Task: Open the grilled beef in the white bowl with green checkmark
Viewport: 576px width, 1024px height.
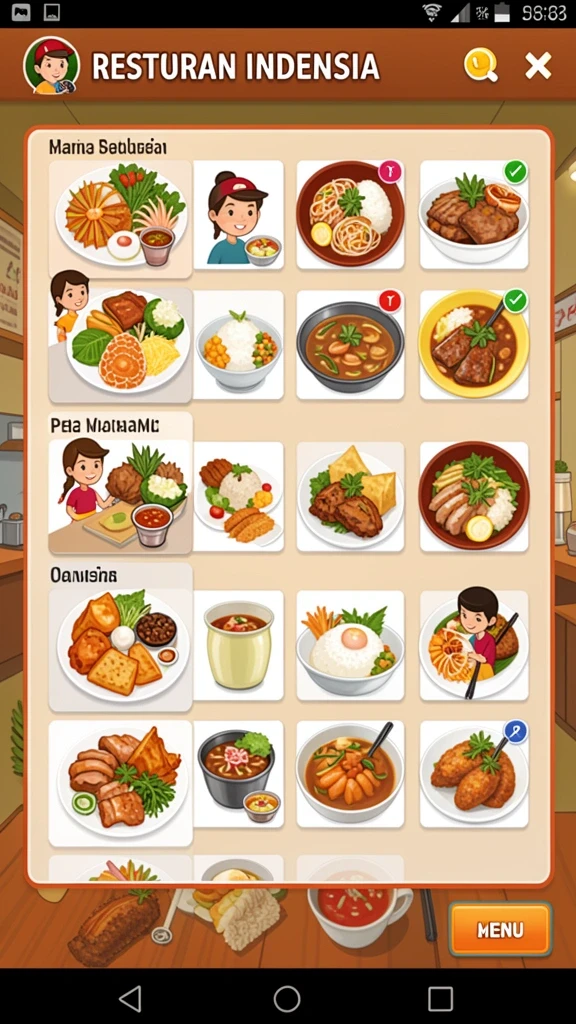Action: (474, 215)
